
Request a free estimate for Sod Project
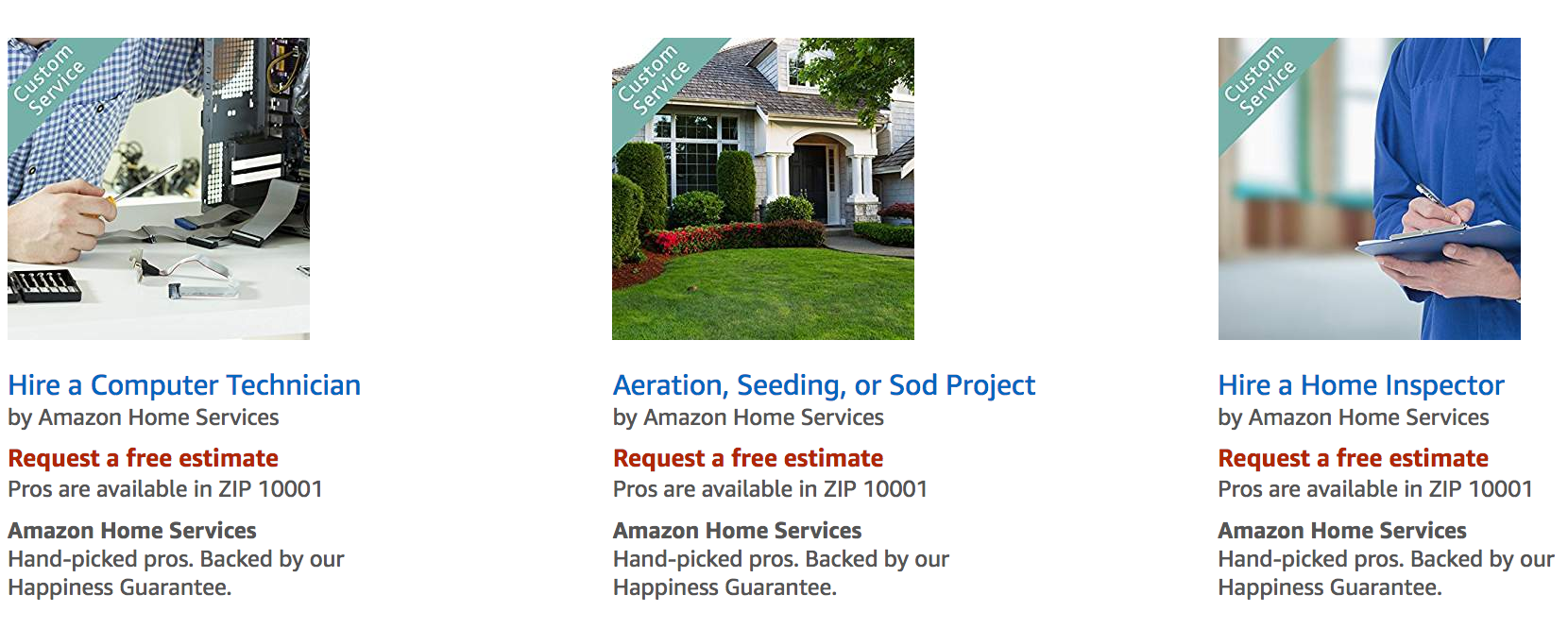pyautogui.click(x=747, y=458)
